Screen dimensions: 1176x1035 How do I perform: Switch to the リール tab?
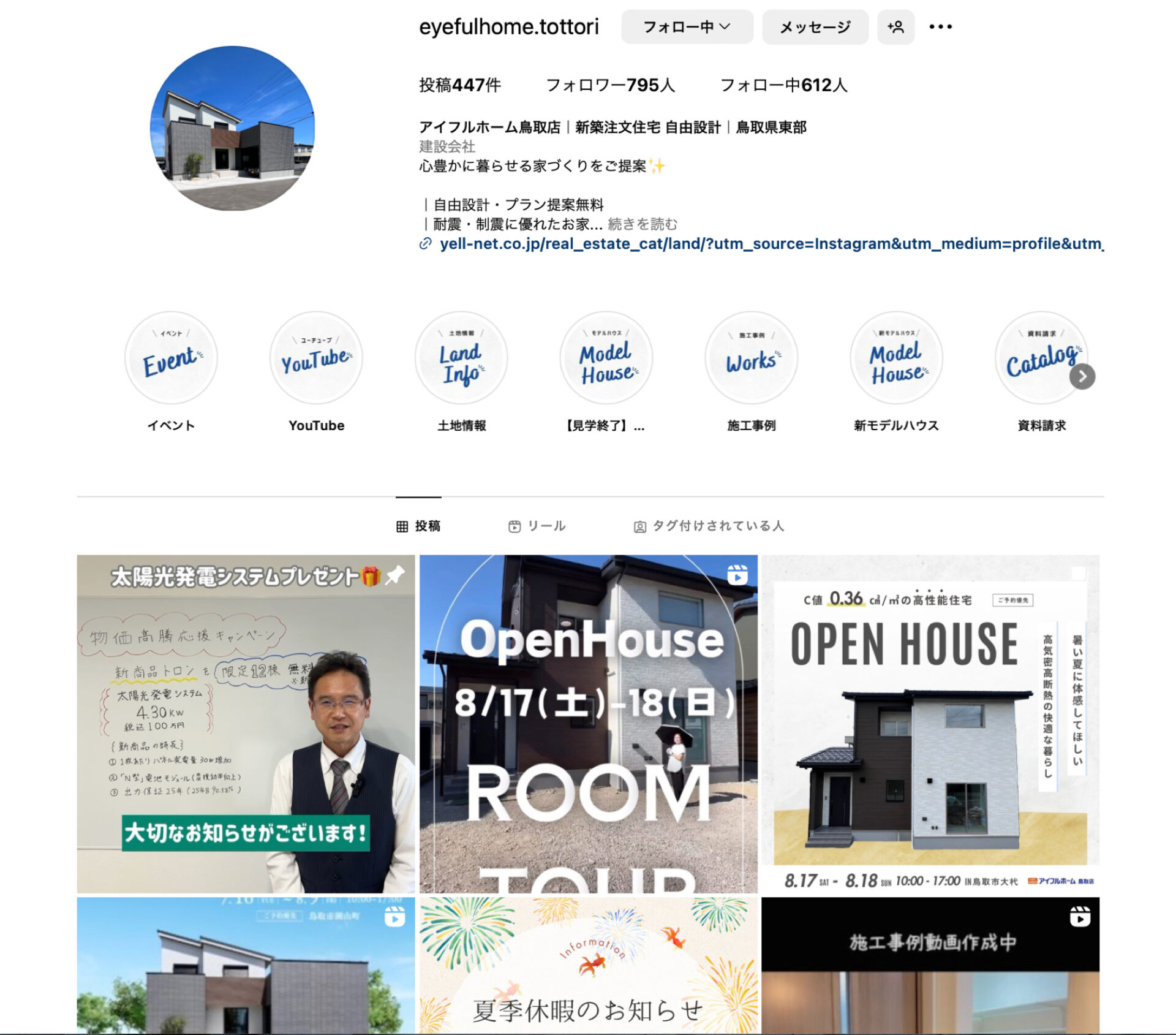pos(537,526)
